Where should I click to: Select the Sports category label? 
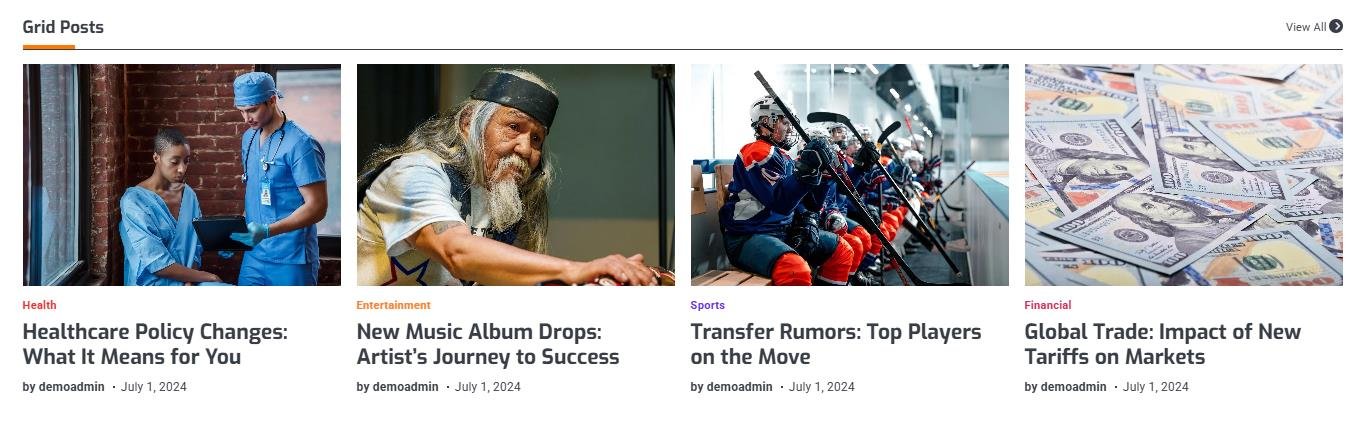(707, 305)
